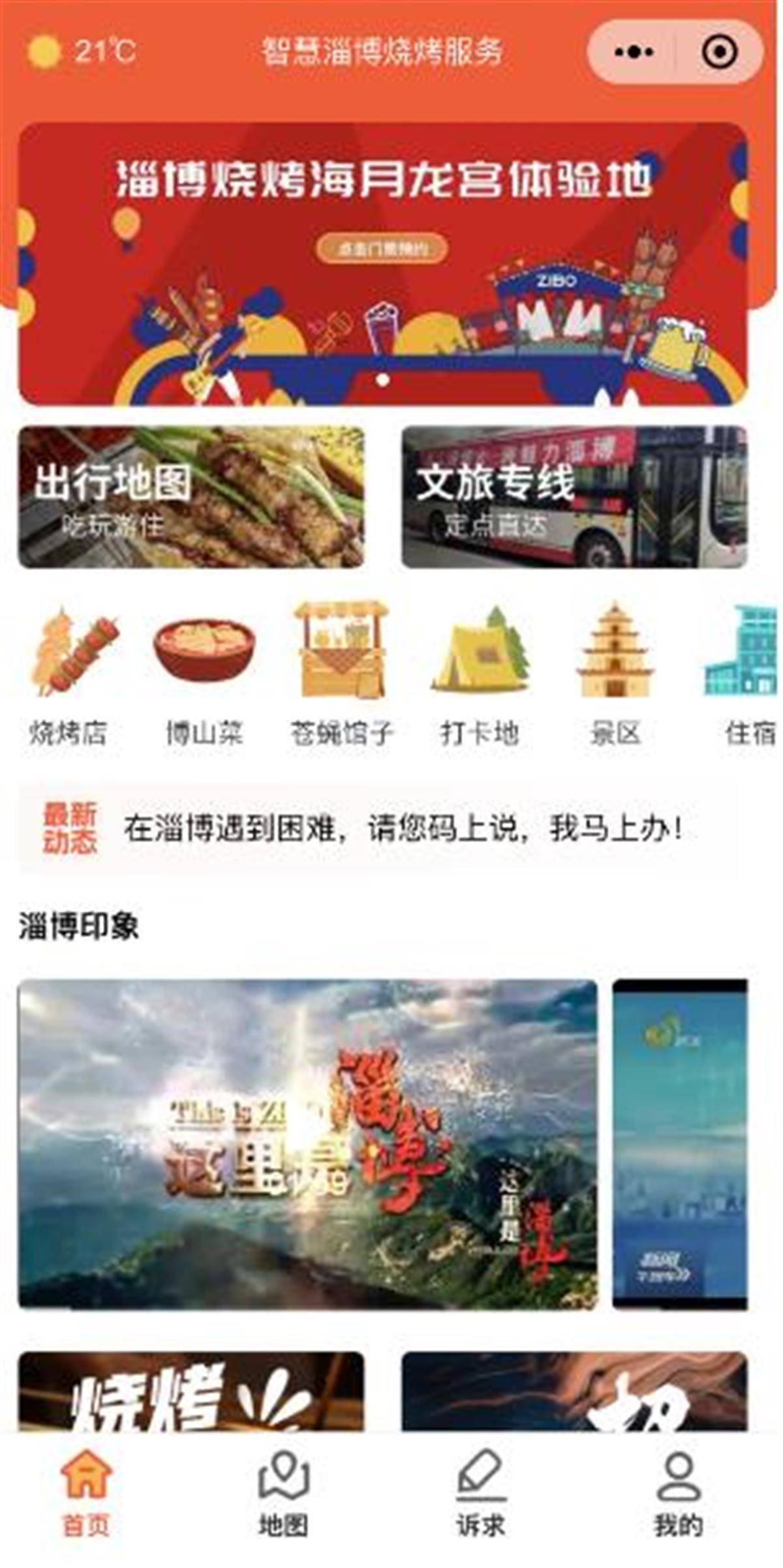Close the mini program via the circle button
Screen dimensions: 783x1568
click(x=719, y=52)
